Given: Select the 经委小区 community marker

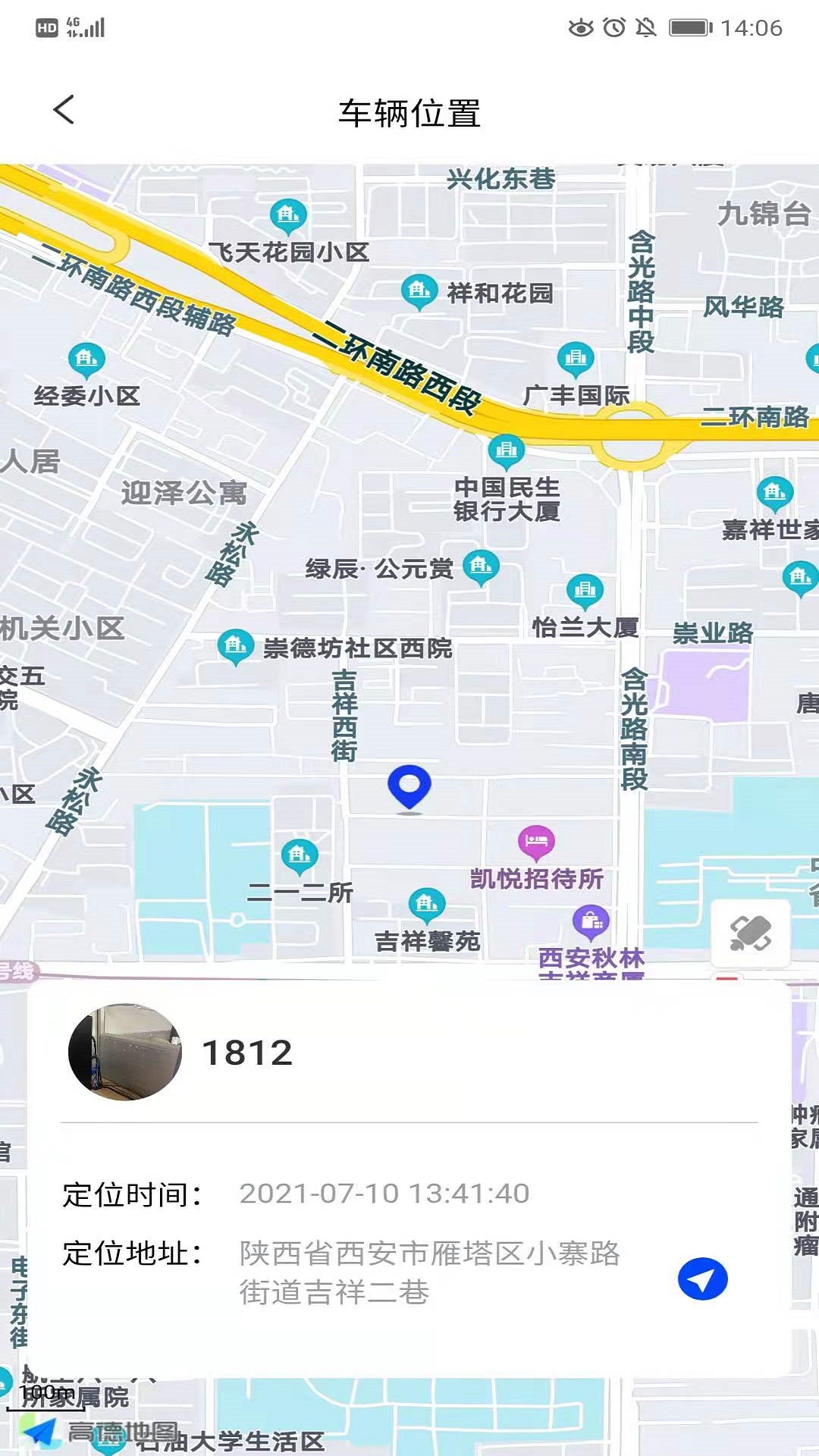Looking at the screenshot, I should (x=86, y=356).
